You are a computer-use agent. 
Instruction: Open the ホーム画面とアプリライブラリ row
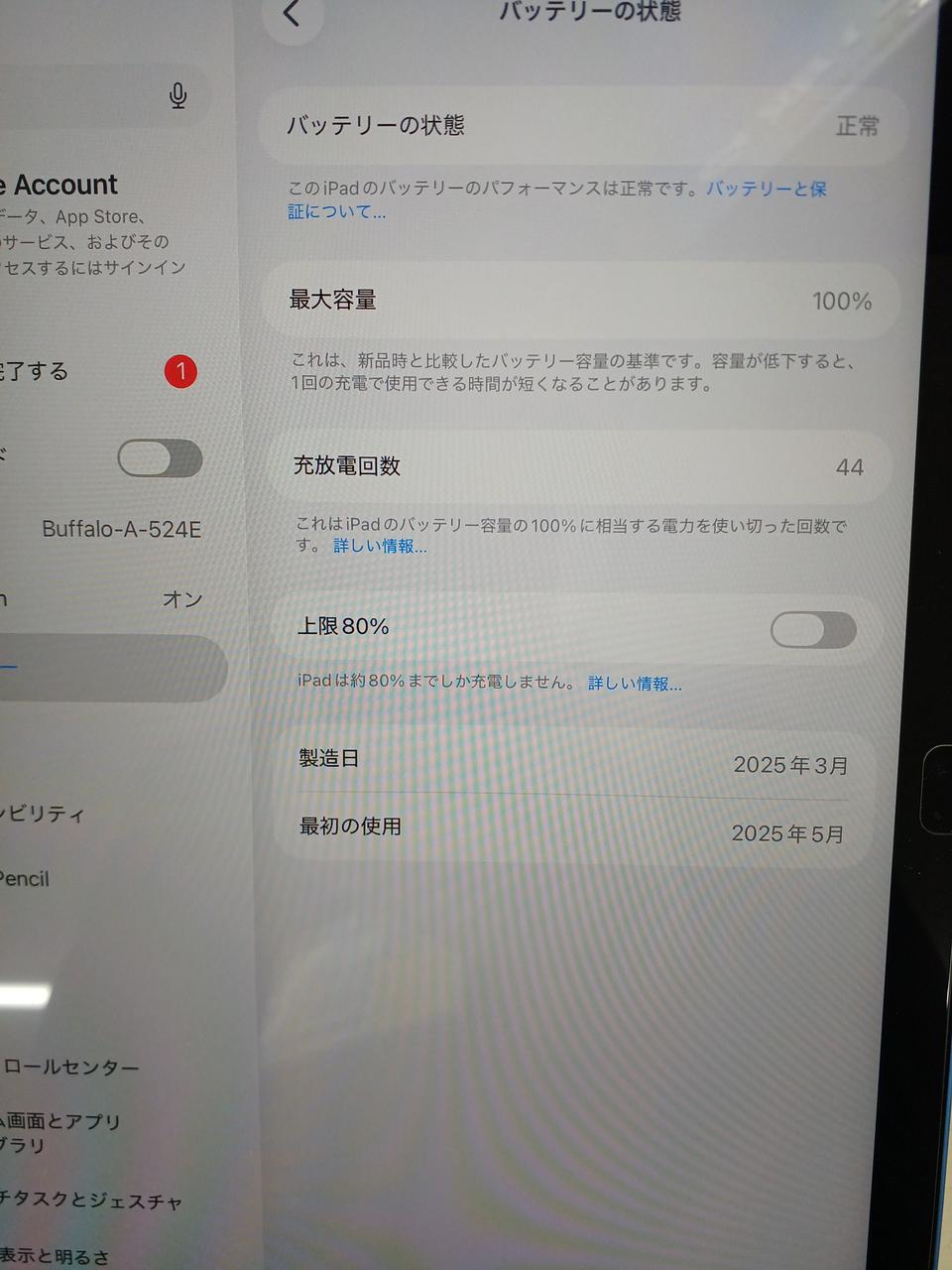coord(61,1132)
